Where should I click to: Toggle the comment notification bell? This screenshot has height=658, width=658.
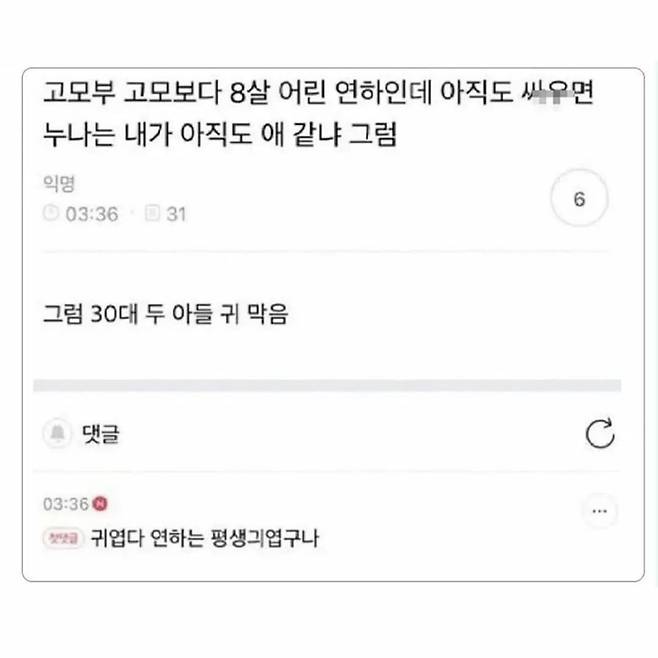(x=58, y=434)
